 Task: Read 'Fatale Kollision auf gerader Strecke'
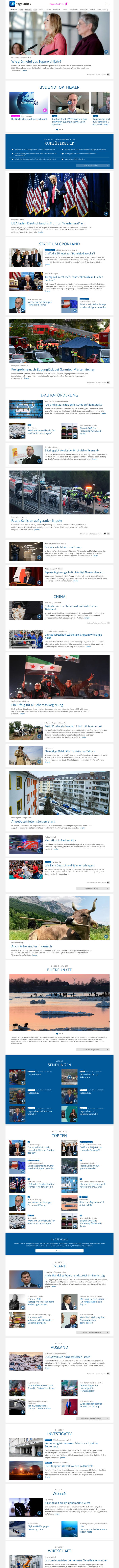click(36, 520)
